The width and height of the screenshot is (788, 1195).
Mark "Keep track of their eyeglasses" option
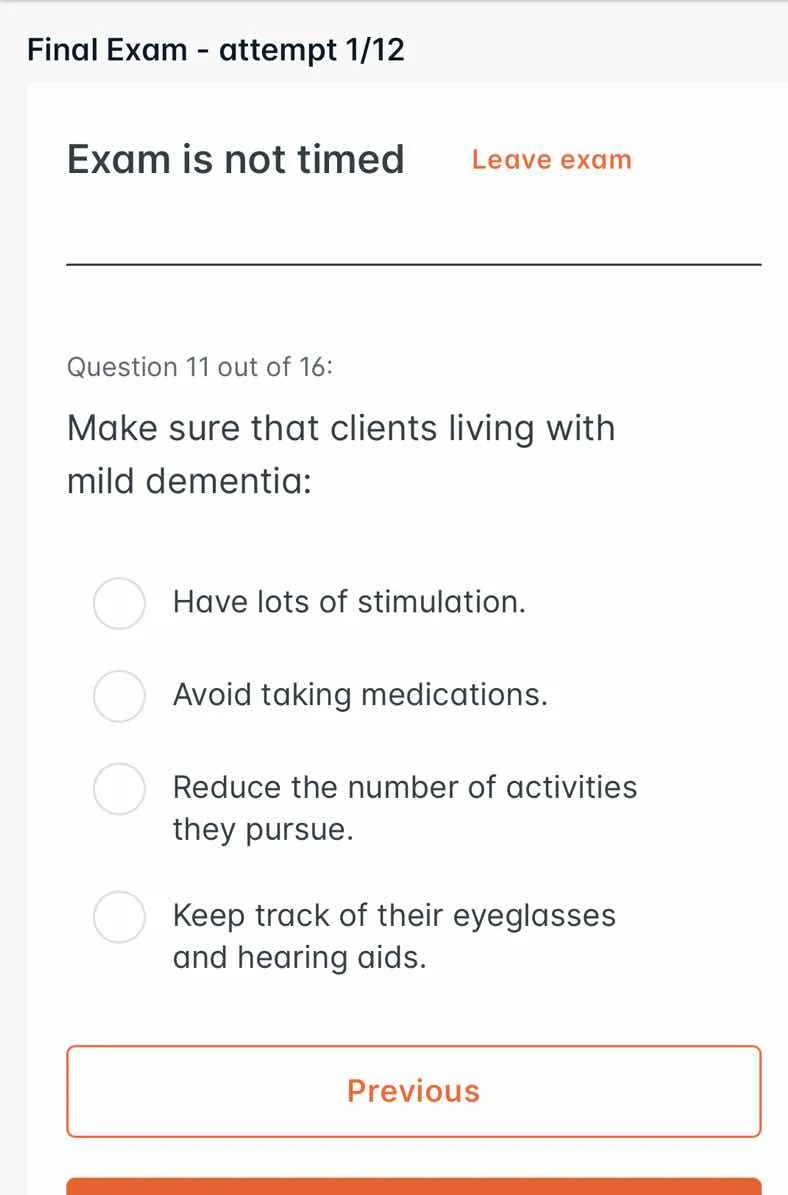pos(119,916)
